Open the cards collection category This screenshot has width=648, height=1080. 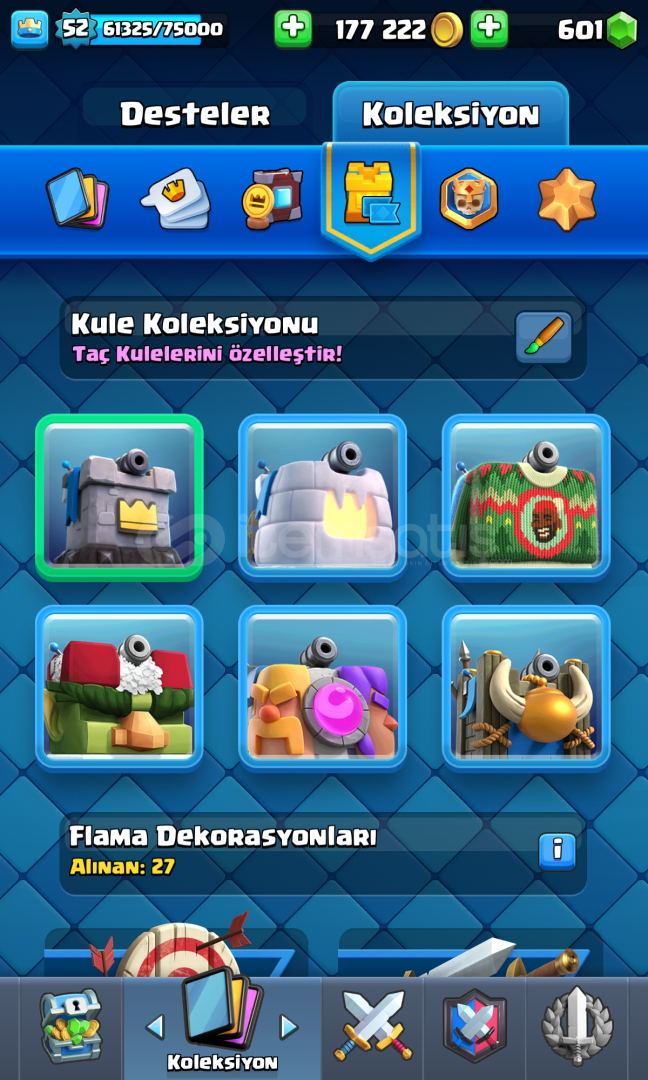[x=77, y=198]
